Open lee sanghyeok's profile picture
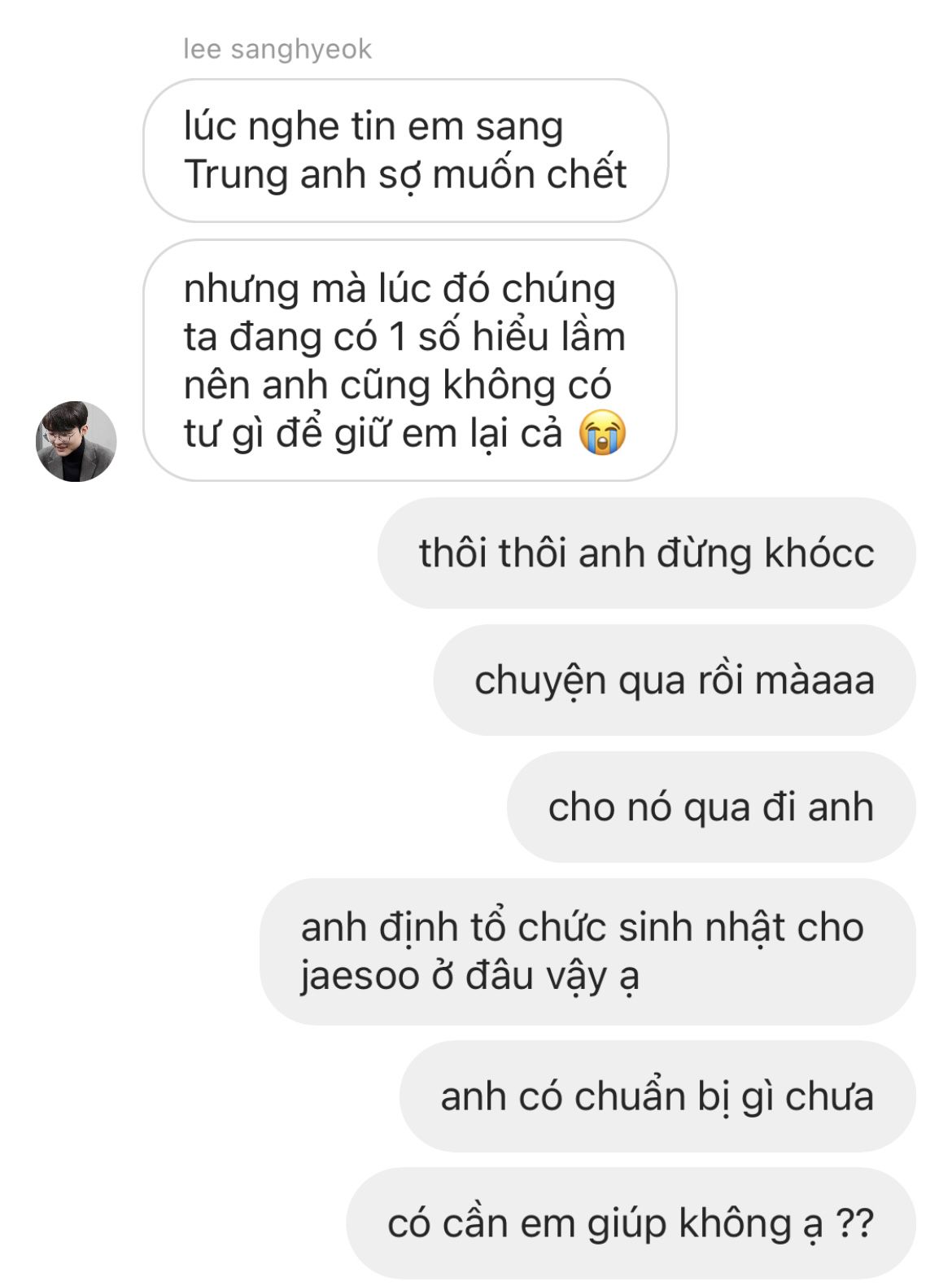The width and height of the screenshot is (952, 1286). click(x=76, y=441)
